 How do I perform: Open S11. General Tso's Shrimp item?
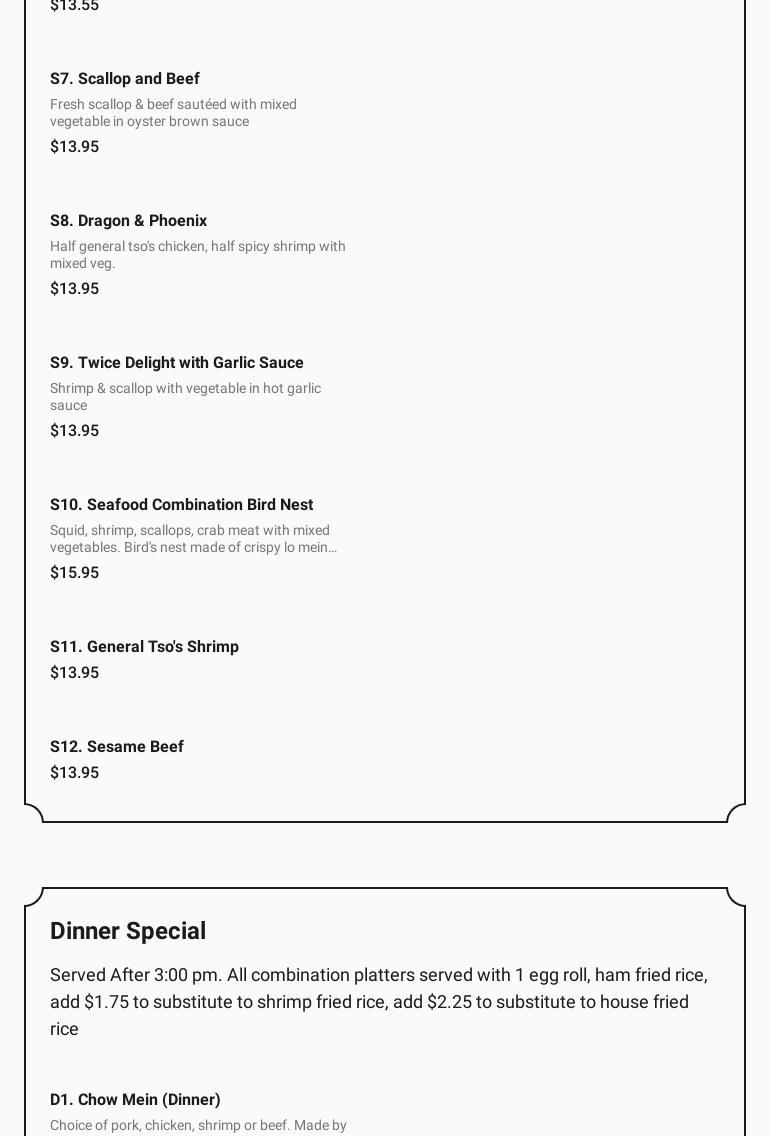(145, 647)
